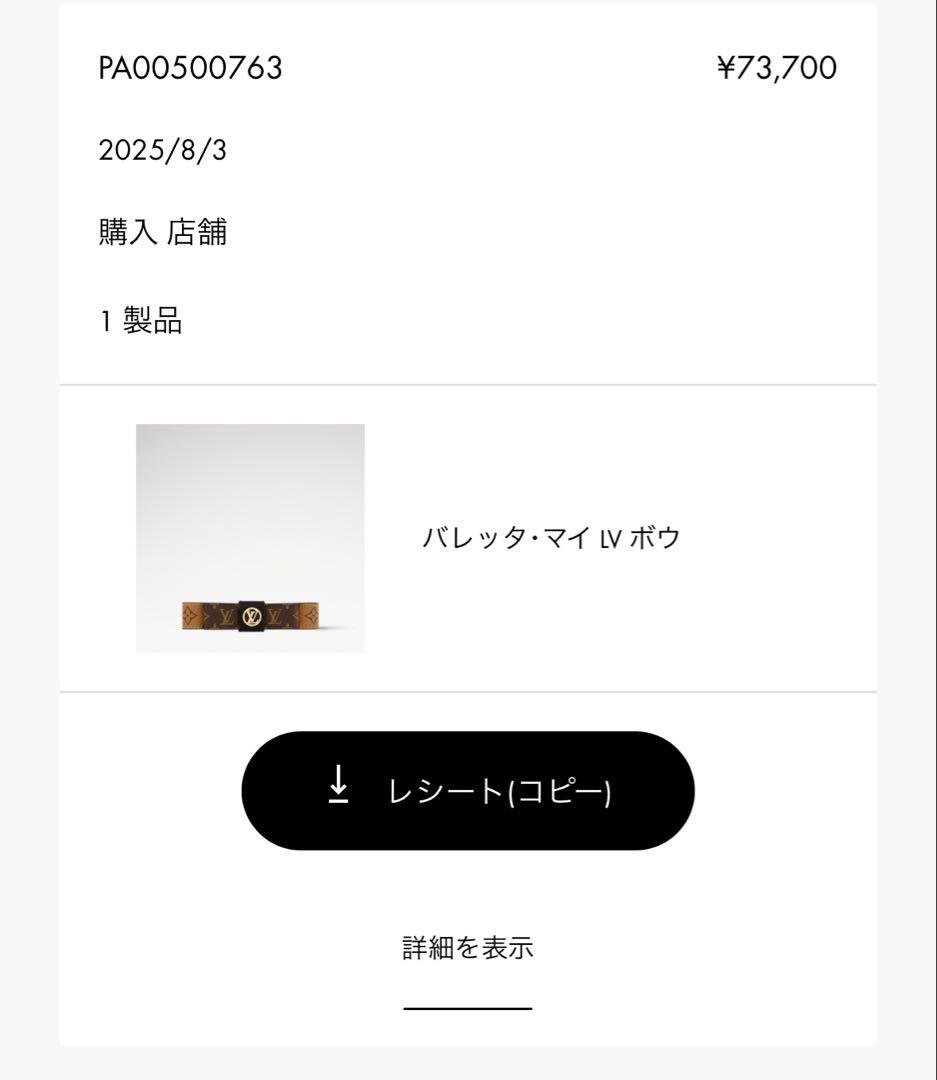937x1080 pixels.
Task: Click the divider above the product section
Action: coord(468,384)
